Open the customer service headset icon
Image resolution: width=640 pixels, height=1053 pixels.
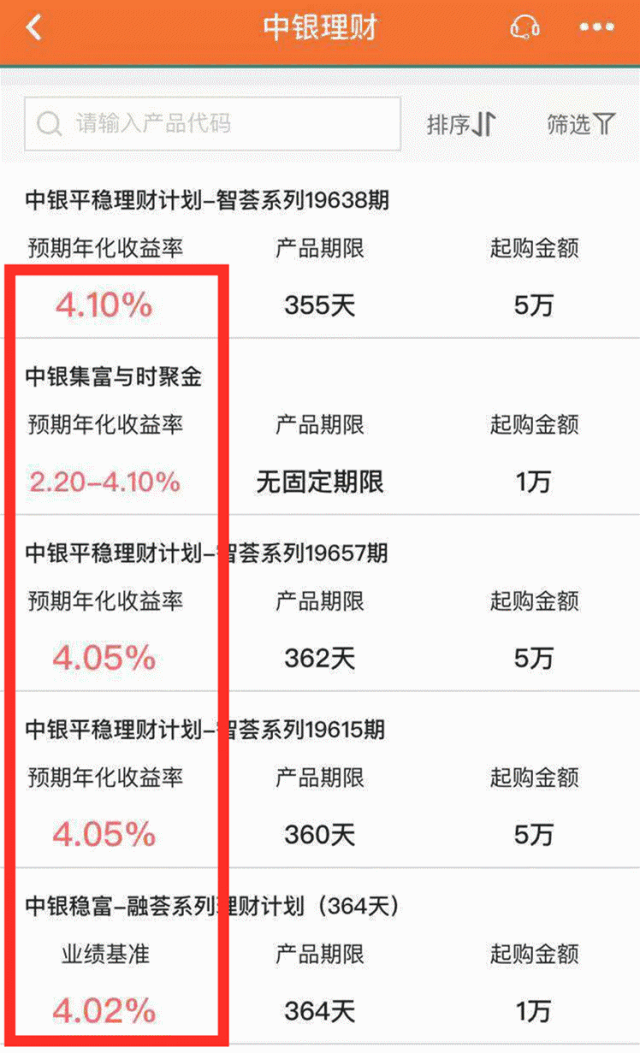pyautogui.click(x=525, y=27)
